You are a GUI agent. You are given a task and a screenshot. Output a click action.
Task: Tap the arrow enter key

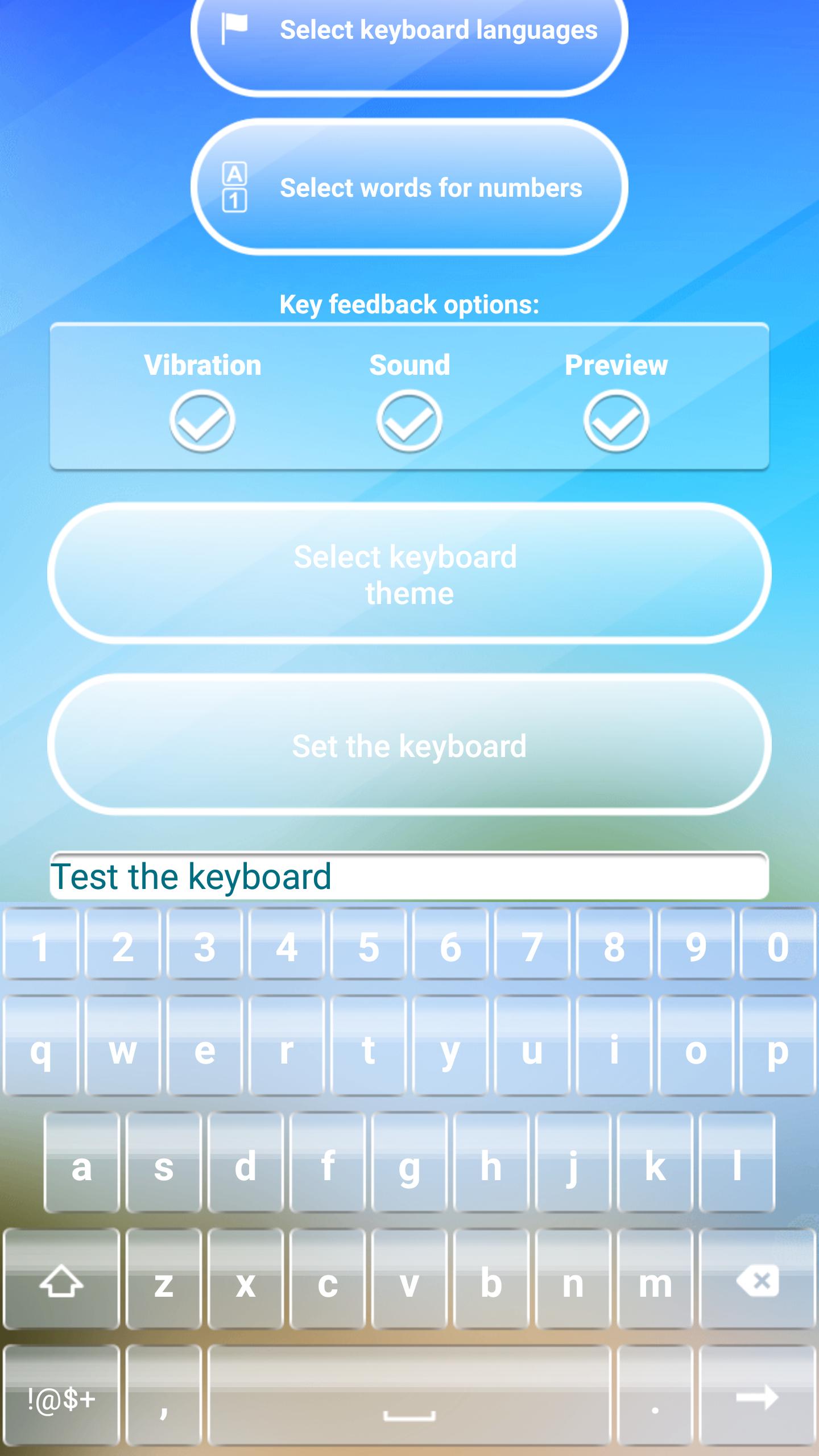(758, 1396)
